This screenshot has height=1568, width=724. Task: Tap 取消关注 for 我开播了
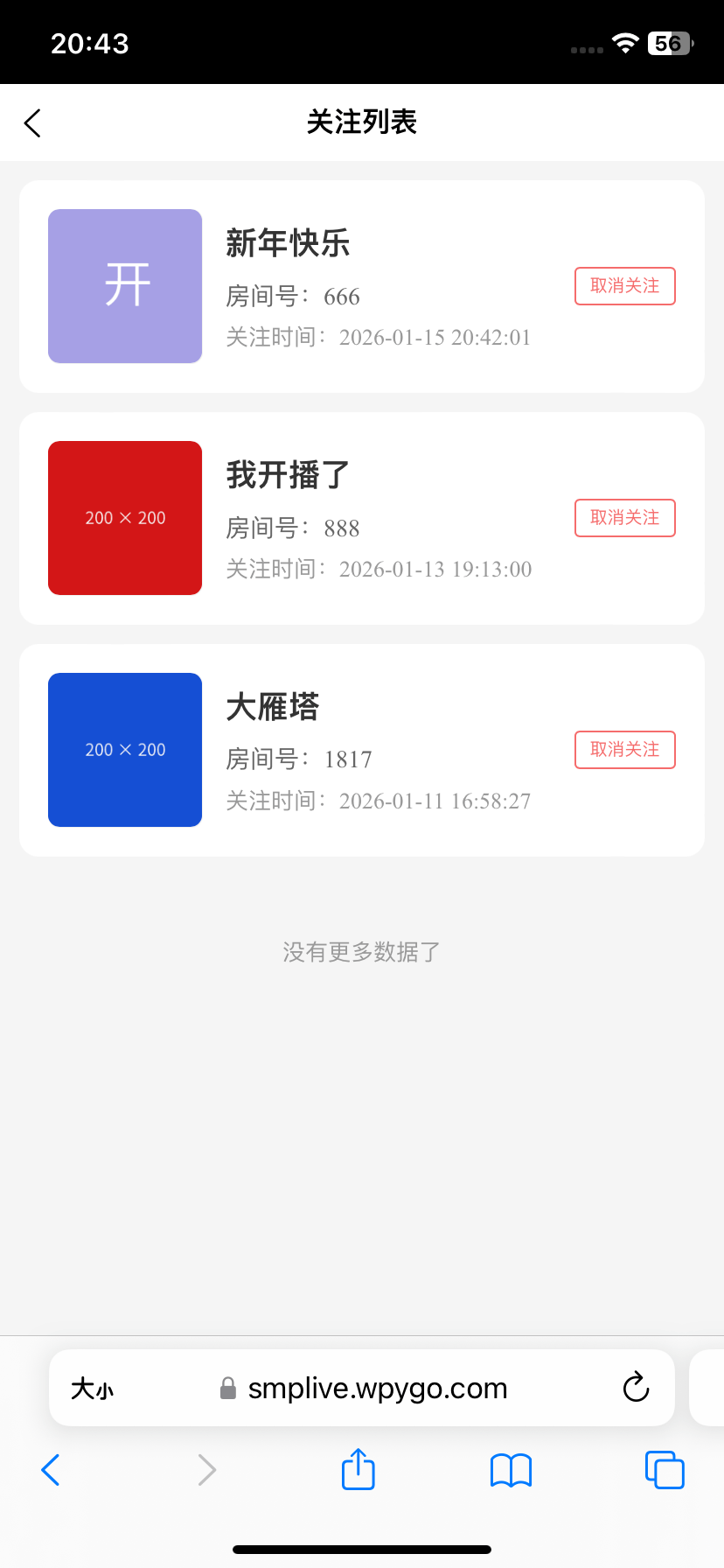click(x=624, y=518)
